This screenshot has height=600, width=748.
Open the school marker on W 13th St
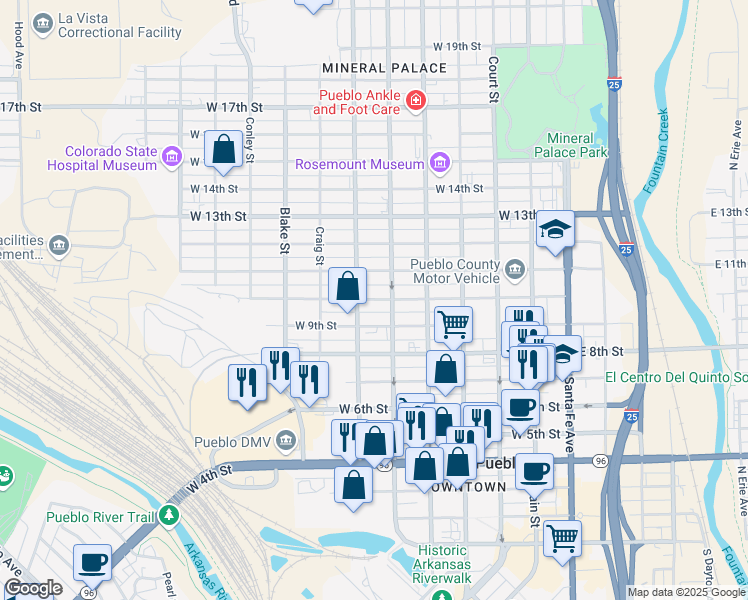coord(554,230)
